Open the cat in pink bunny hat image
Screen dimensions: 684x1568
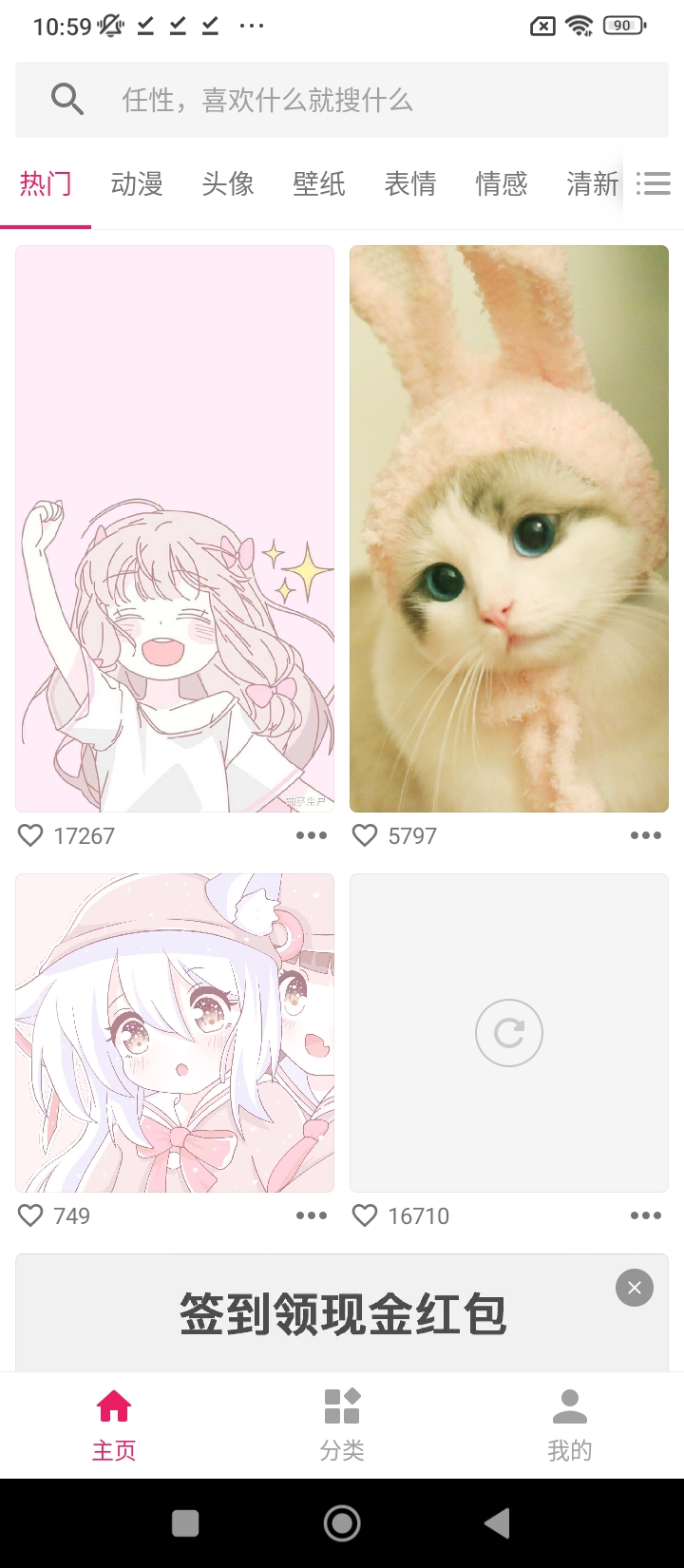pyautogui.click(x=509, y=528)
